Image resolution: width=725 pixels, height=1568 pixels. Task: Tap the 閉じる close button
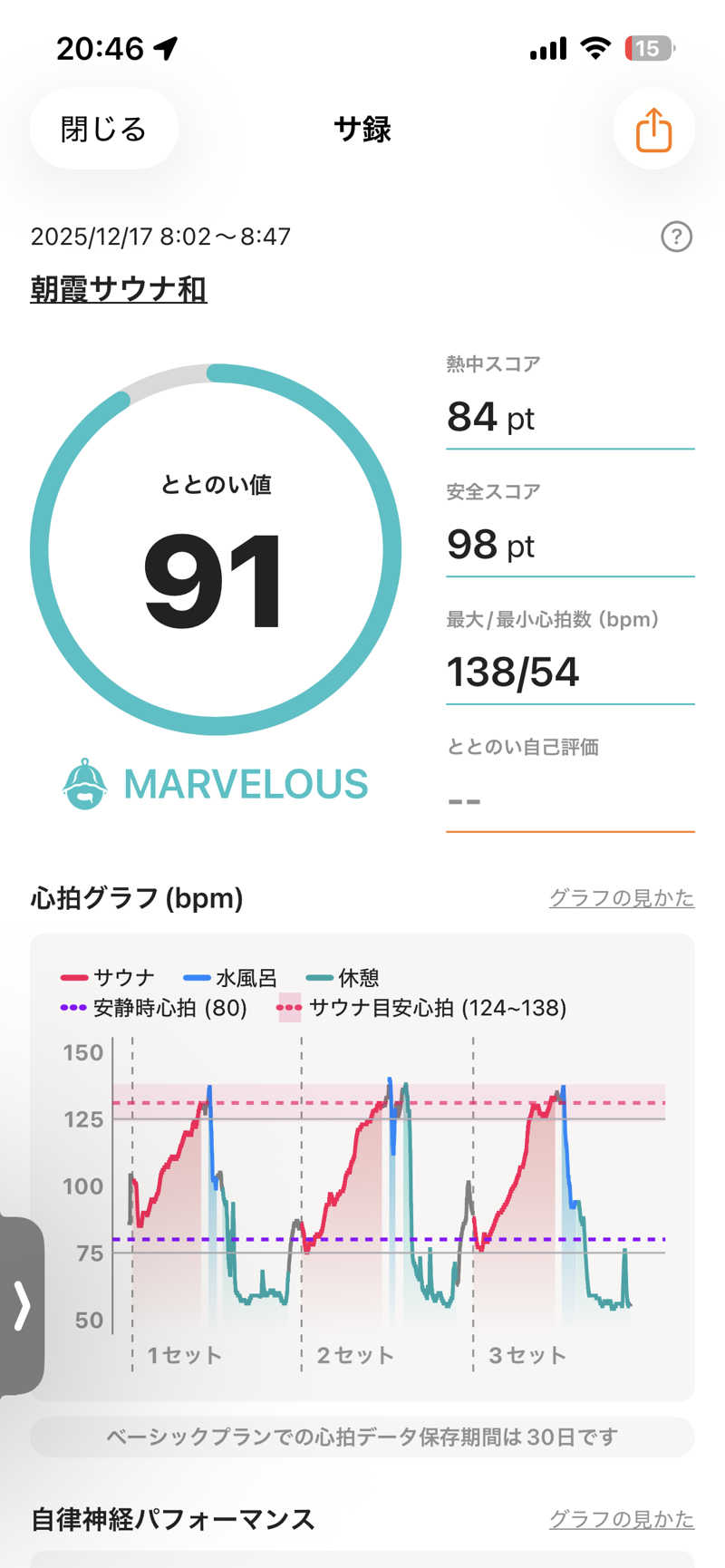point(103,130)
